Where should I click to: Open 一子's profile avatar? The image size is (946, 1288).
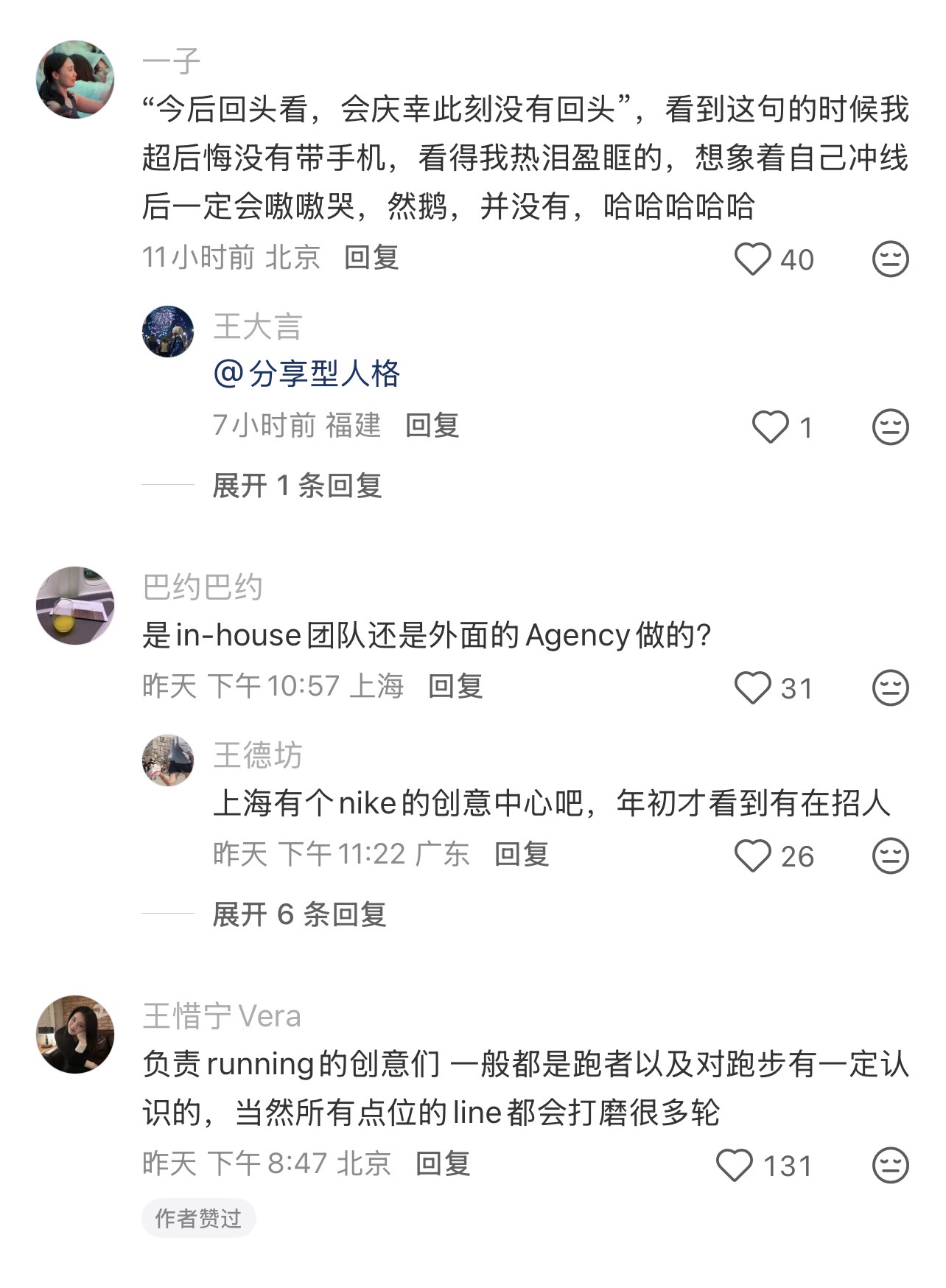click(x=75, y=80)
